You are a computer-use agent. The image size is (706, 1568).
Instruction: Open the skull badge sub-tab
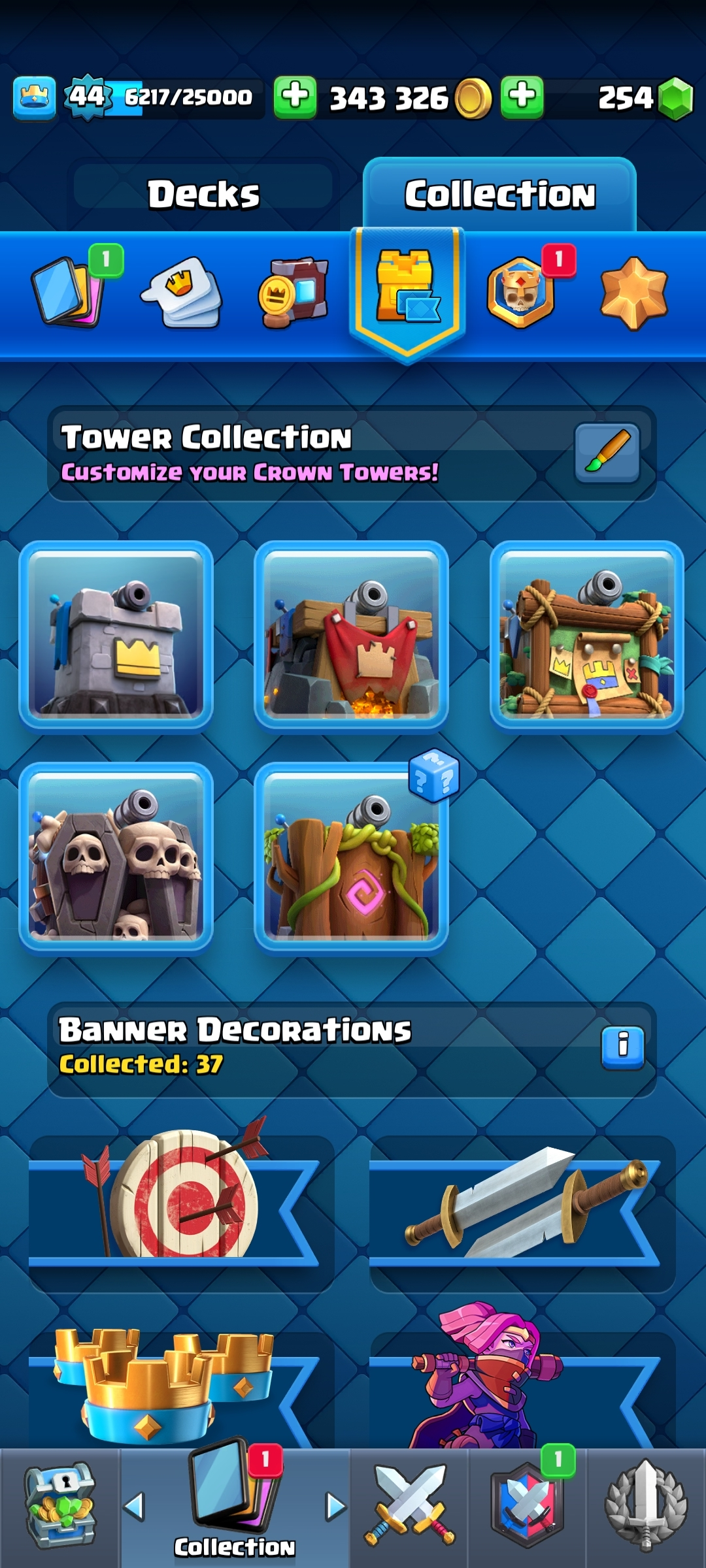522,292
